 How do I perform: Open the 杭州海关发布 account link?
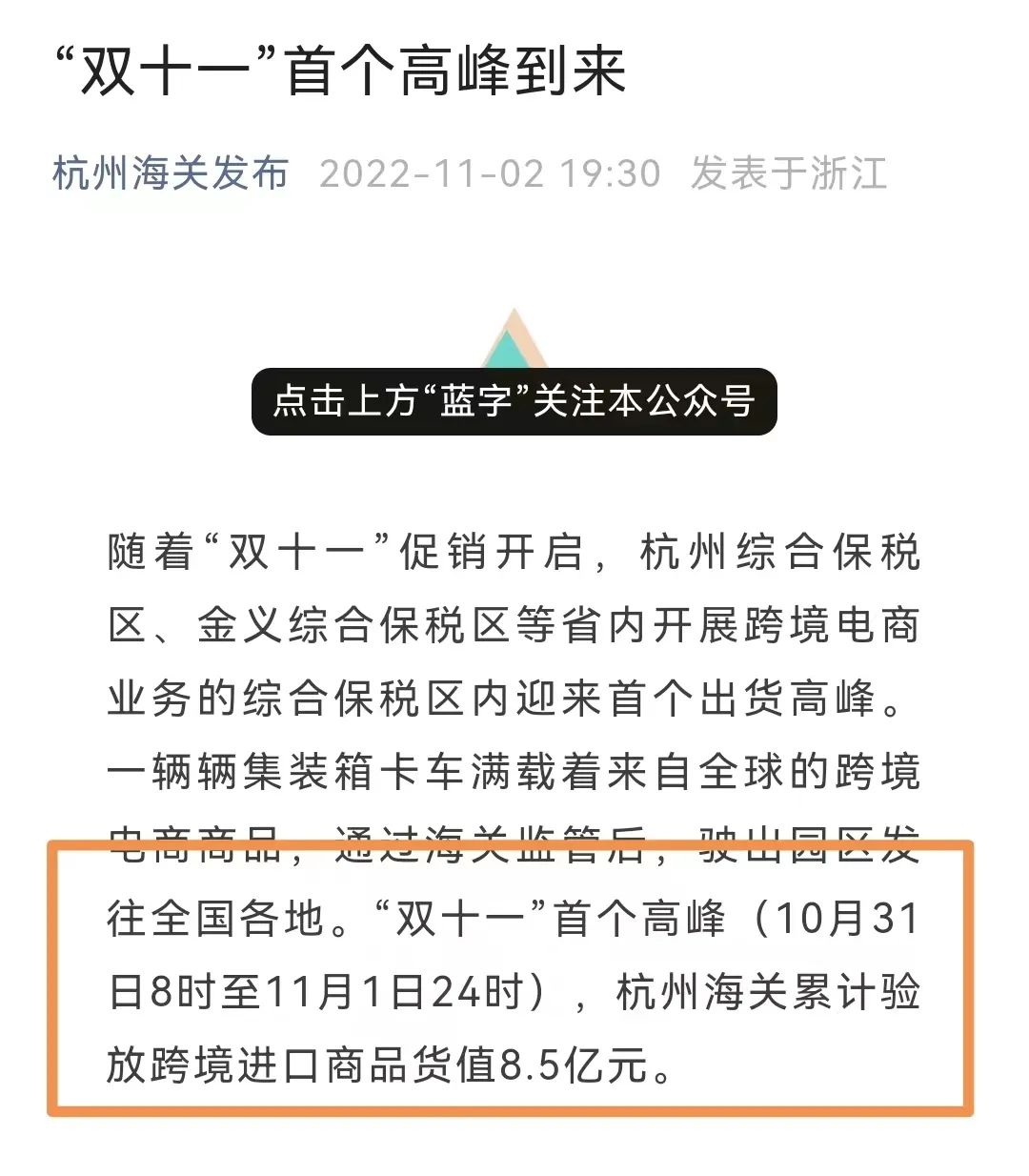pos(171,173)
